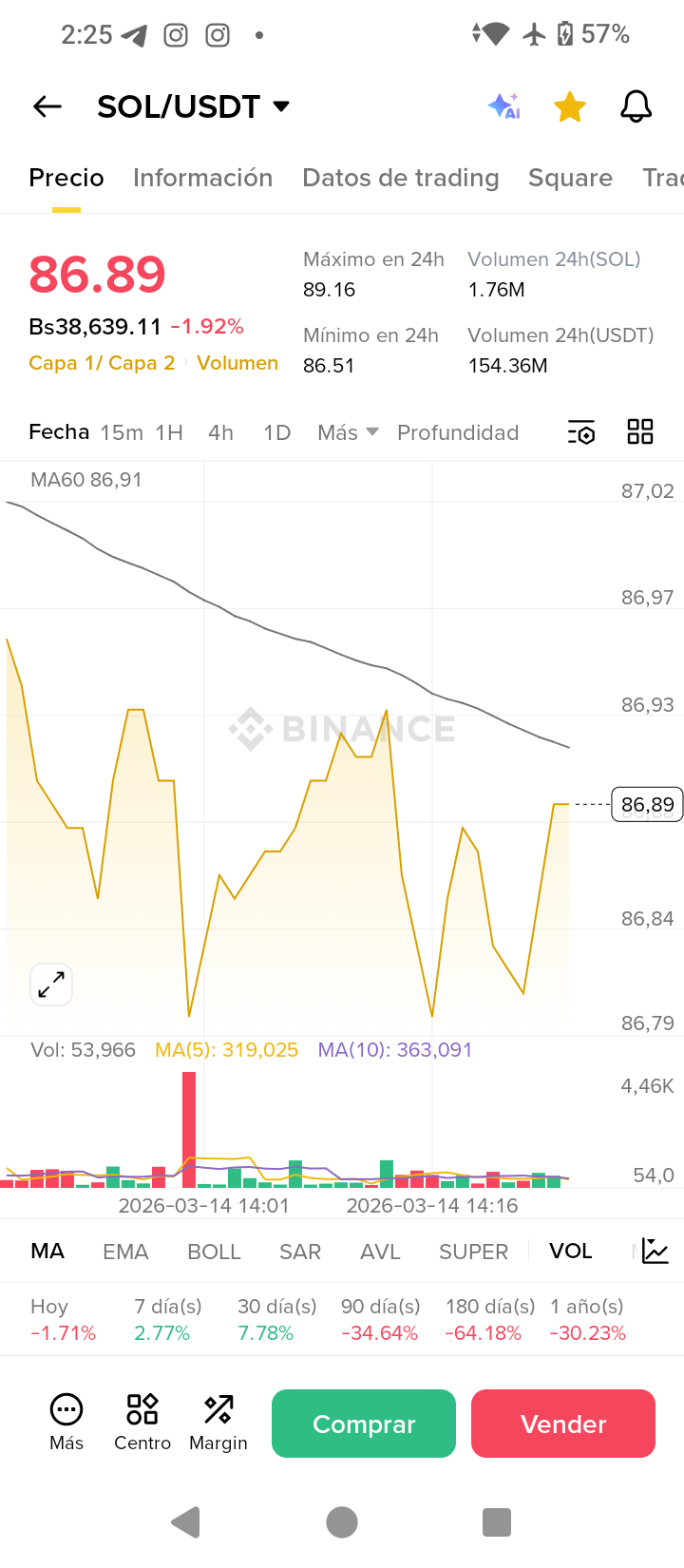
Task: Expand the Más intervals dropdown
Action: point(348,432)
